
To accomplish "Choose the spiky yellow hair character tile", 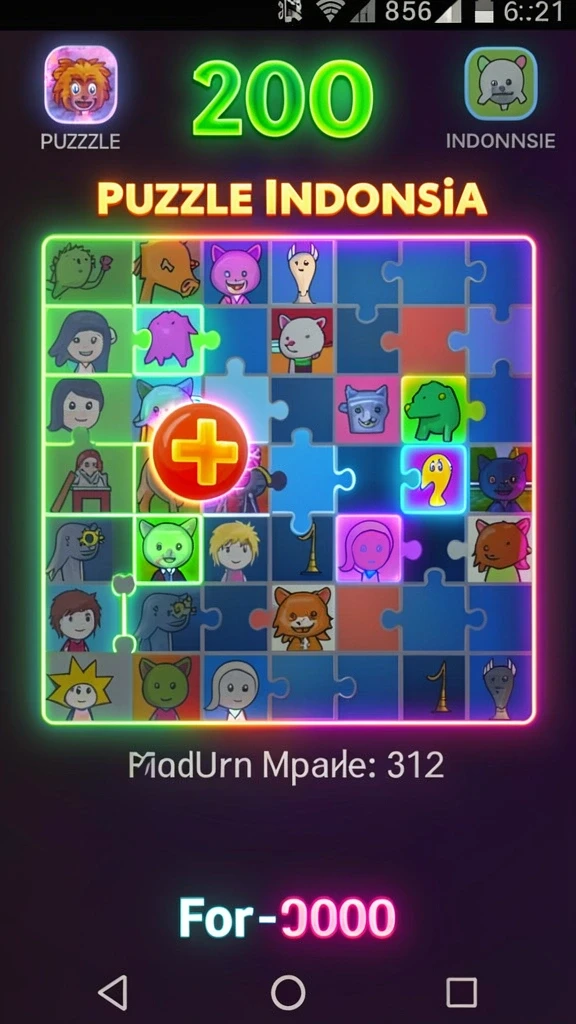I will point(79,686).
